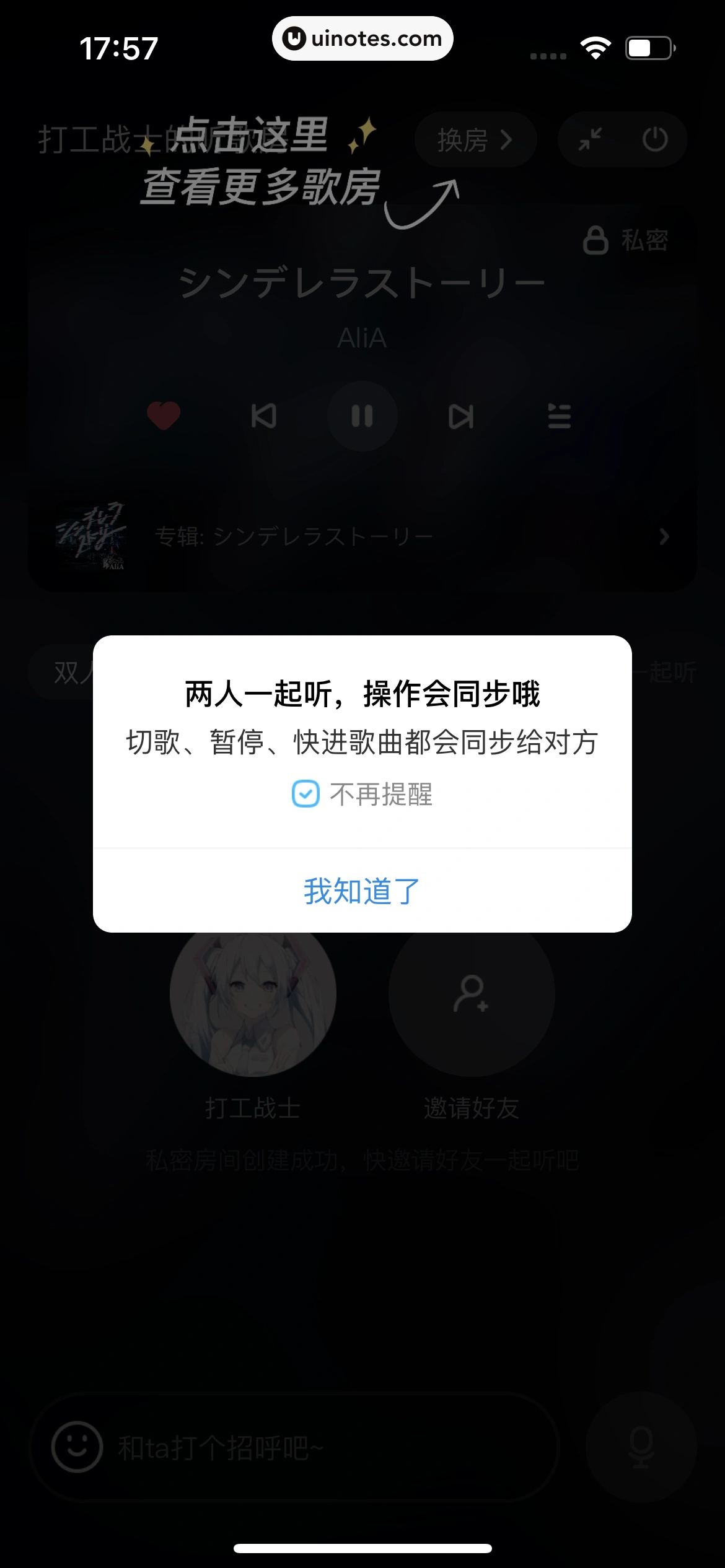Confirm the dialog with 我知道了
This screenshot has height=1568, width=725.
[362, 891]
